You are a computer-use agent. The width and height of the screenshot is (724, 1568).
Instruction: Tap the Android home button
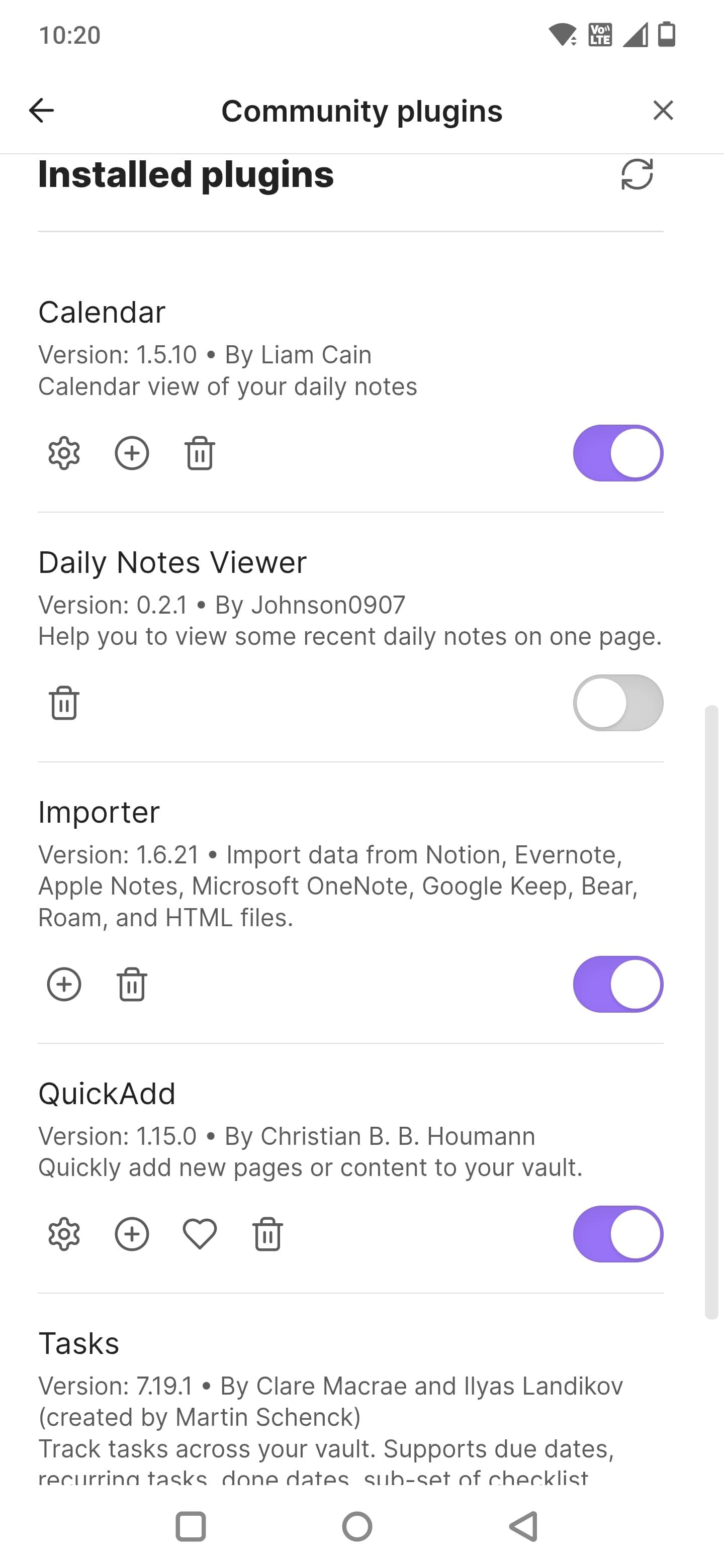click(358, 1524)
